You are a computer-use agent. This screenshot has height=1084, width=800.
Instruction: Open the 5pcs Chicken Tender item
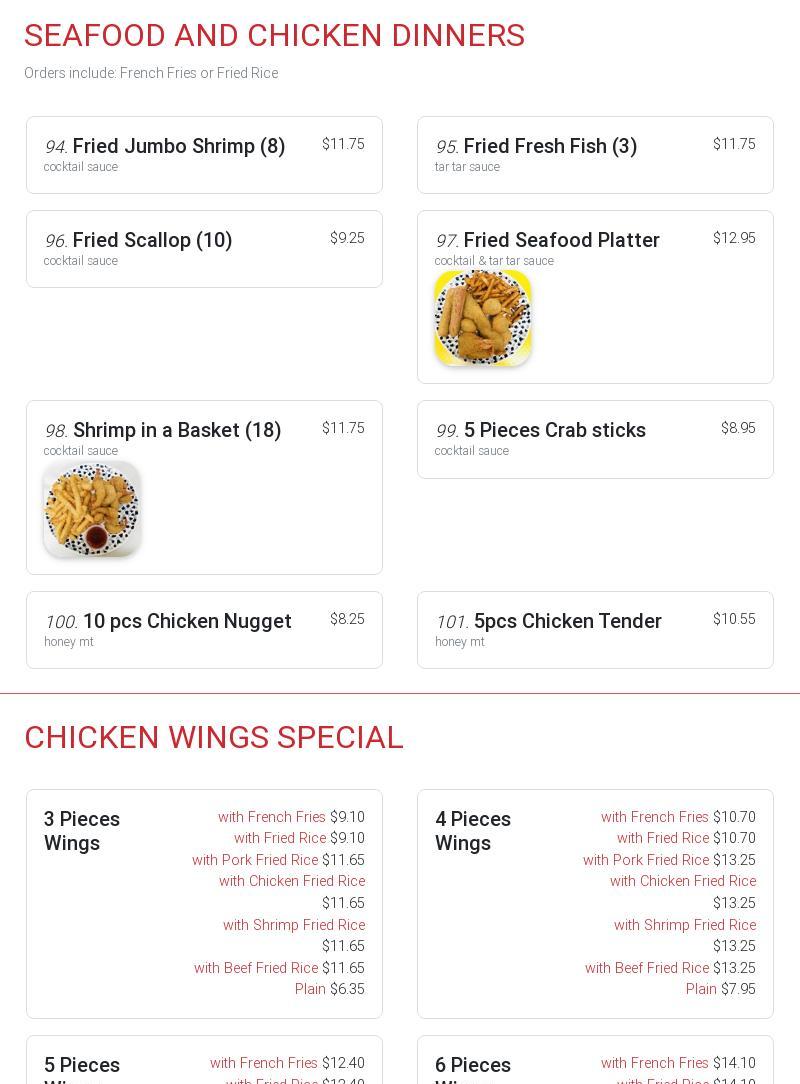pyautogui.click(x=567, y=622)
